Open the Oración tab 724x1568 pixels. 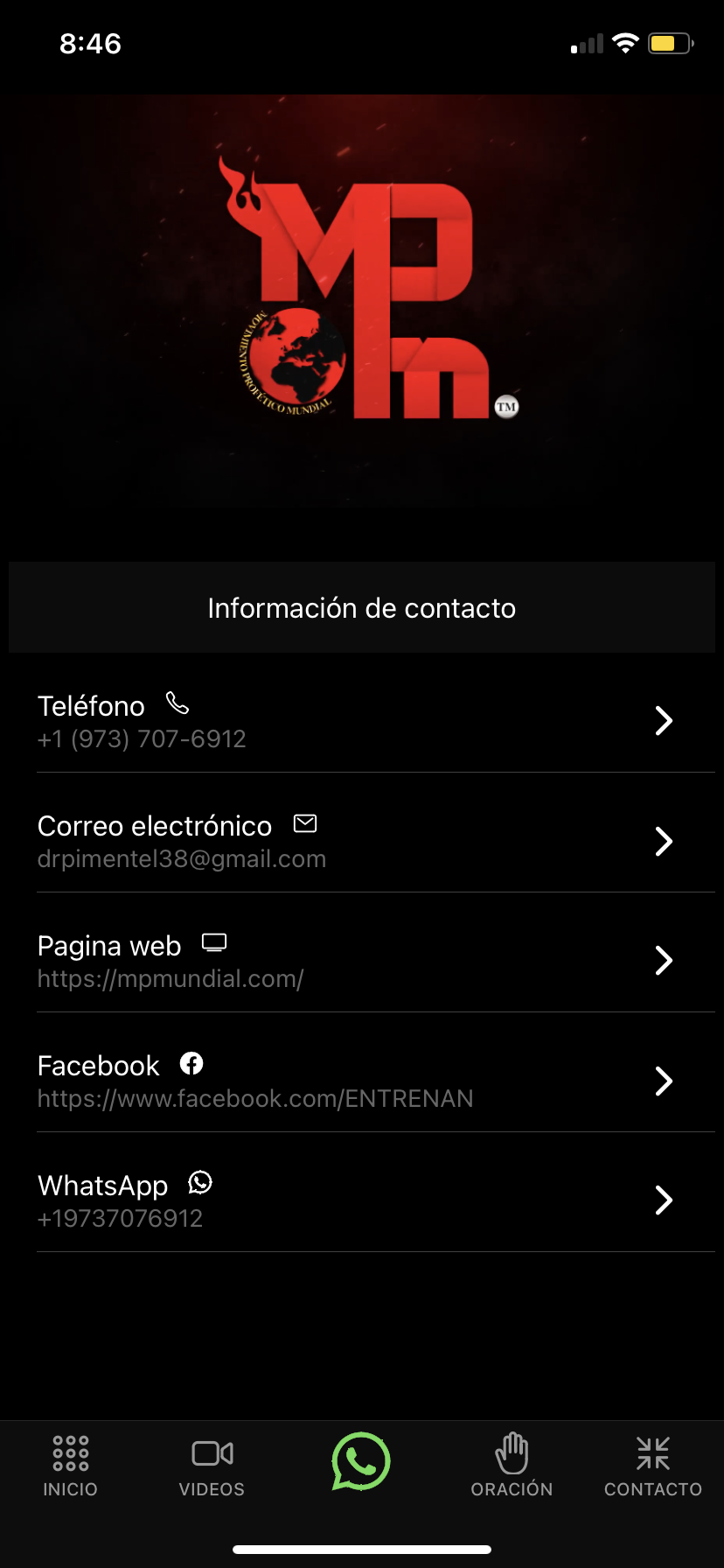[512, 1466]
